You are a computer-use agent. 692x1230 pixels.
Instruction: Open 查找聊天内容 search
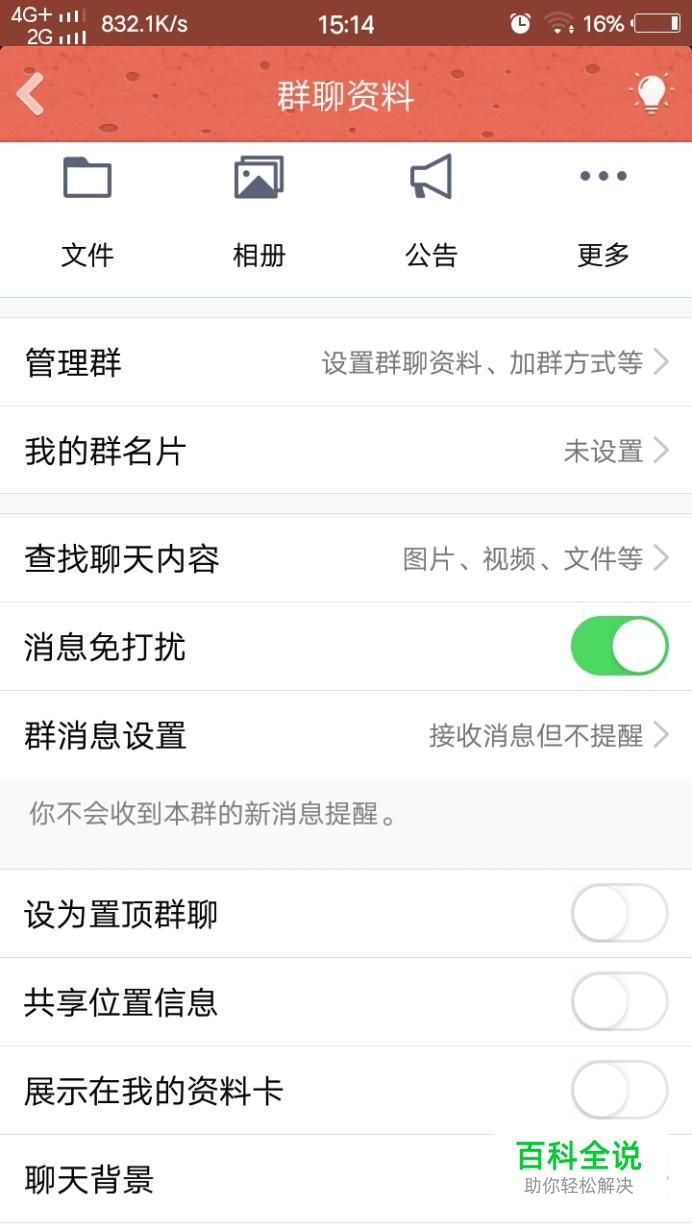click(x=346, y=558)
